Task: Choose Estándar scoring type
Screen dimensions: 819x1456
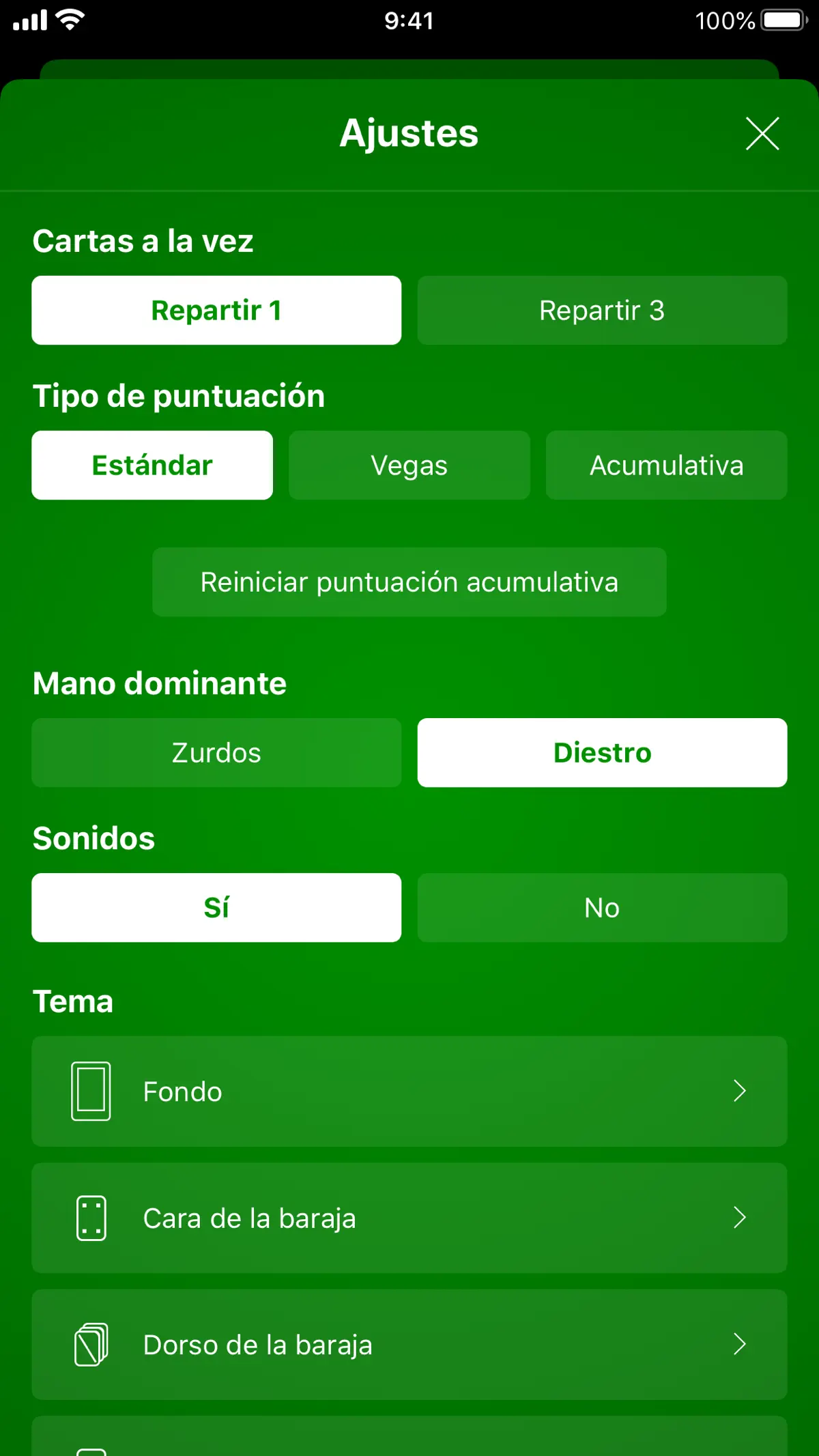Action: [152, 466]
